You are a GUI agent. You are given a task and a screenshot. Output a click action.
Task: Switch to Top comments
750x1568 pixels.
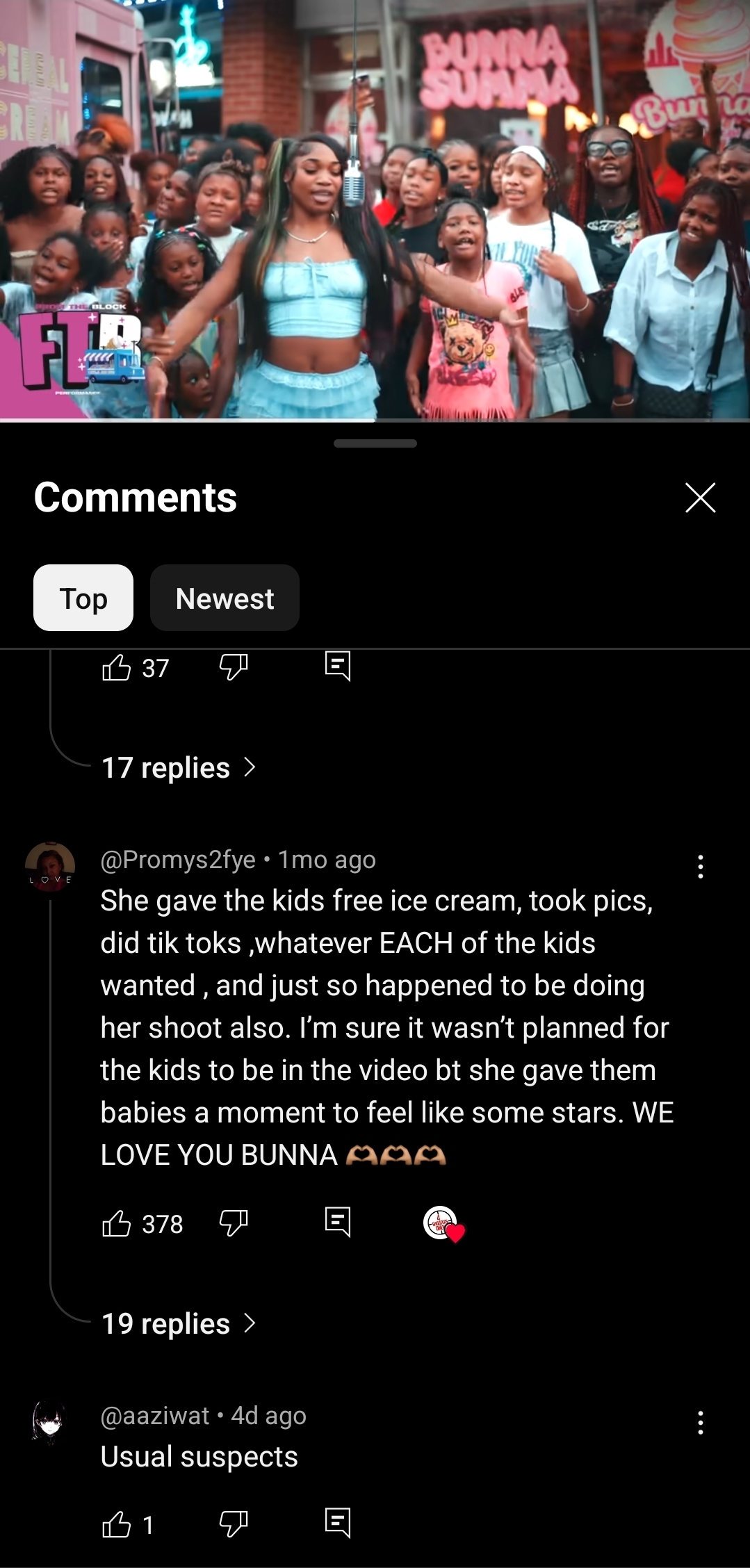click(x=83, y=598)
